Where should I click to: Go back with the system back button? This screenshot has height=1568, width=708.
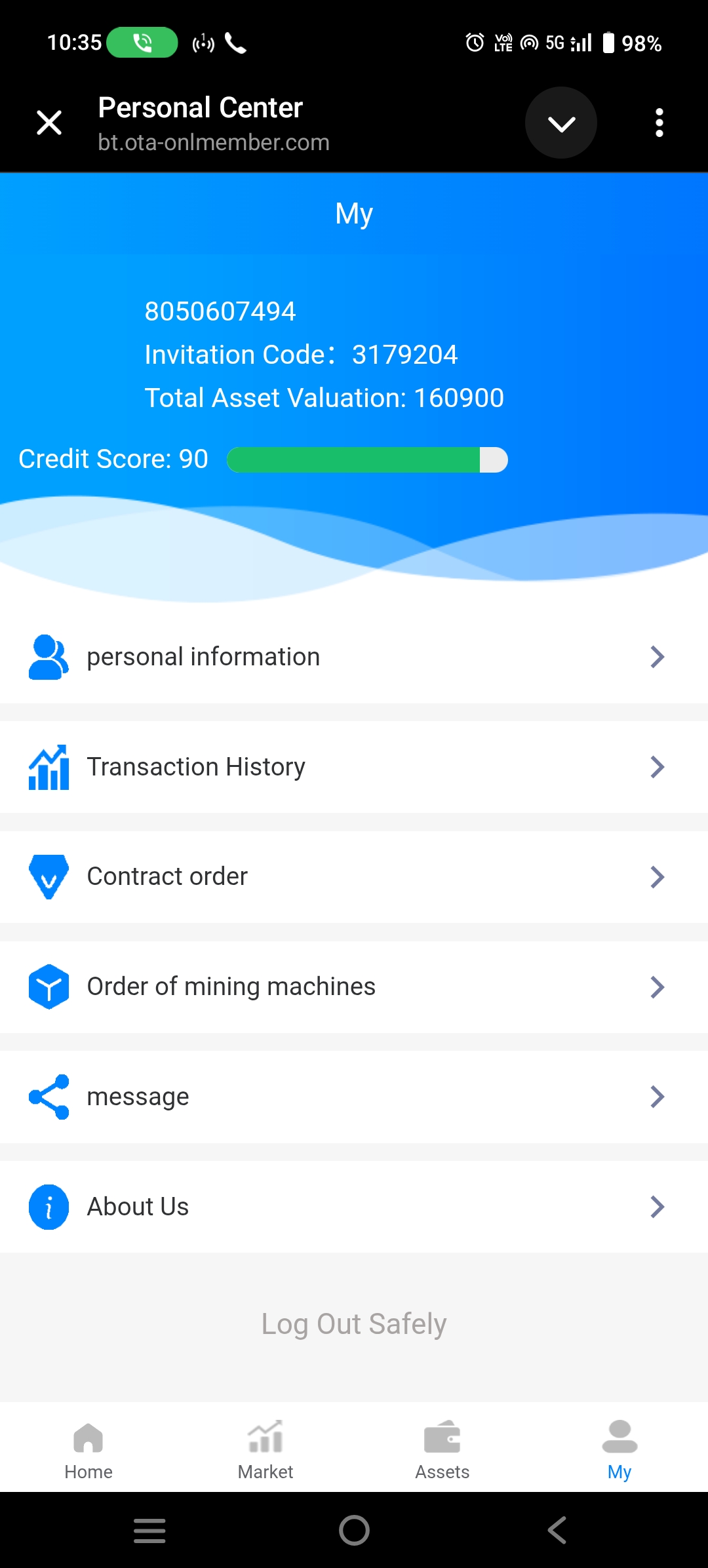point(557,1531)
